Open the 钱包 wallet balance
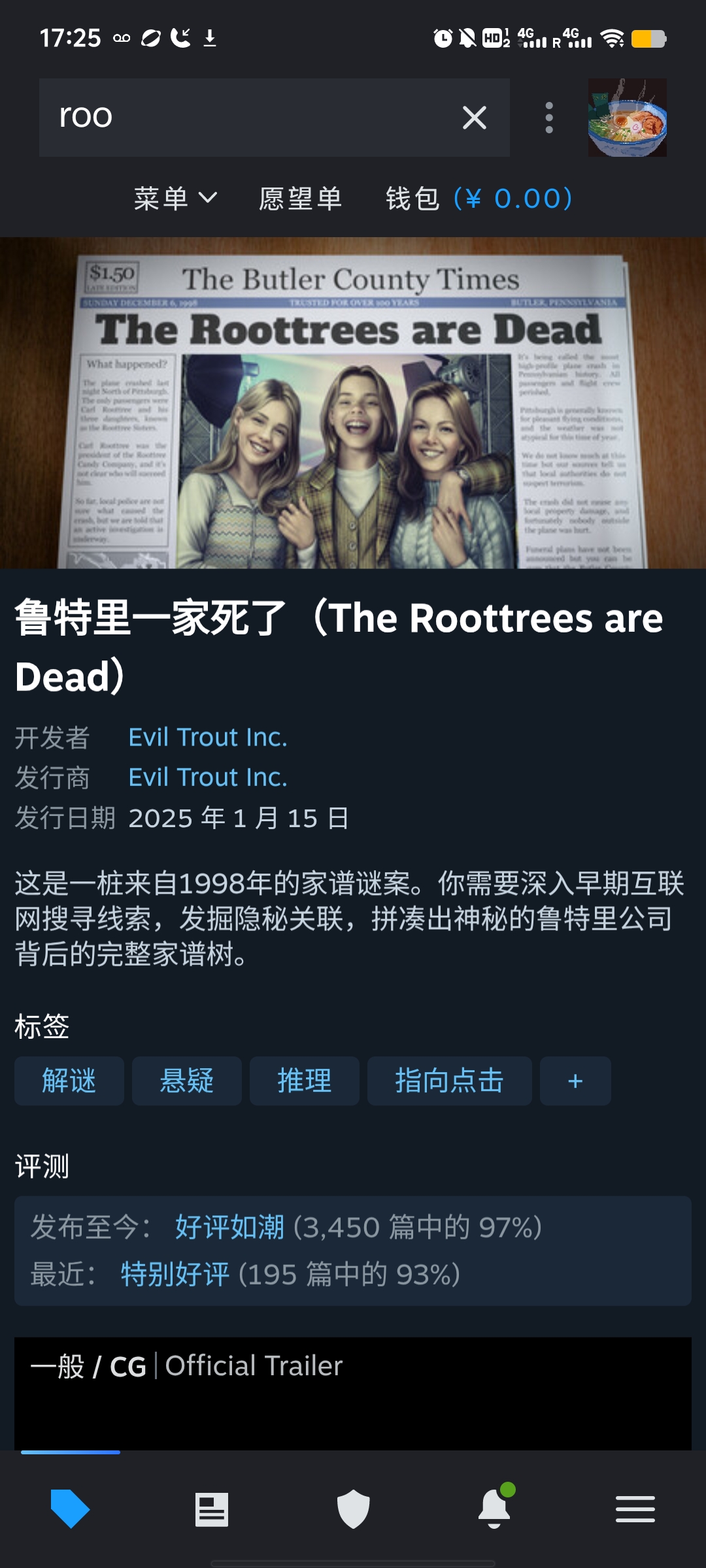The height and width of the screenshot is (1568, 706). click(479, 199)
